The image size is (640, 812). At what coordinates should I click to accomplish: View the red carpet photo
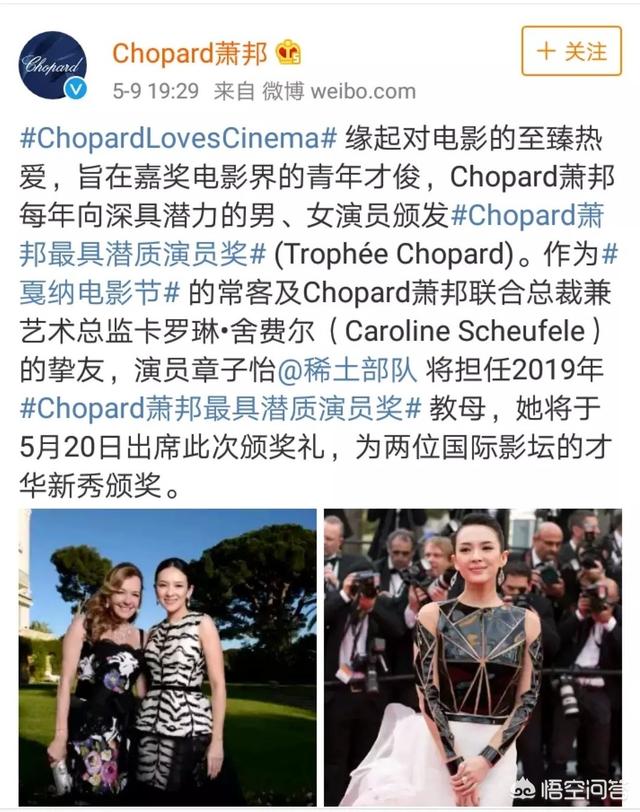472,656
